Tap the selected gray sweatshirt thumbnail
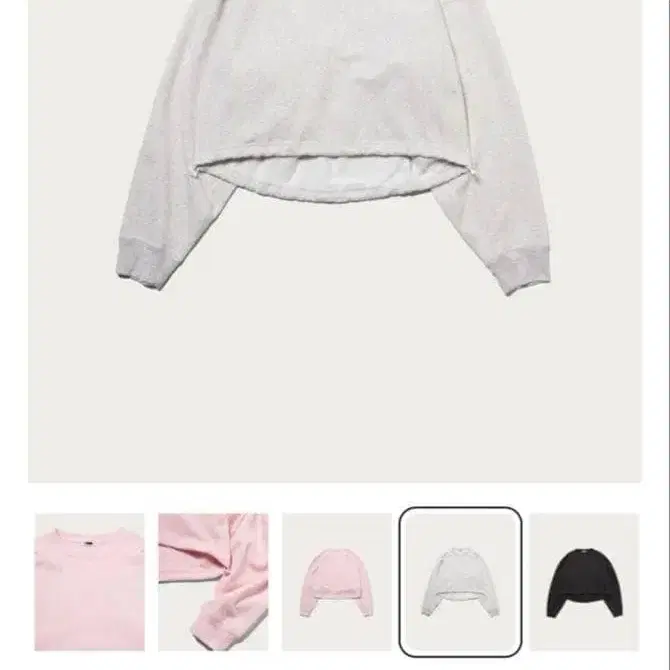The width and height of the screenshot is (670, 670). point(460,580)
